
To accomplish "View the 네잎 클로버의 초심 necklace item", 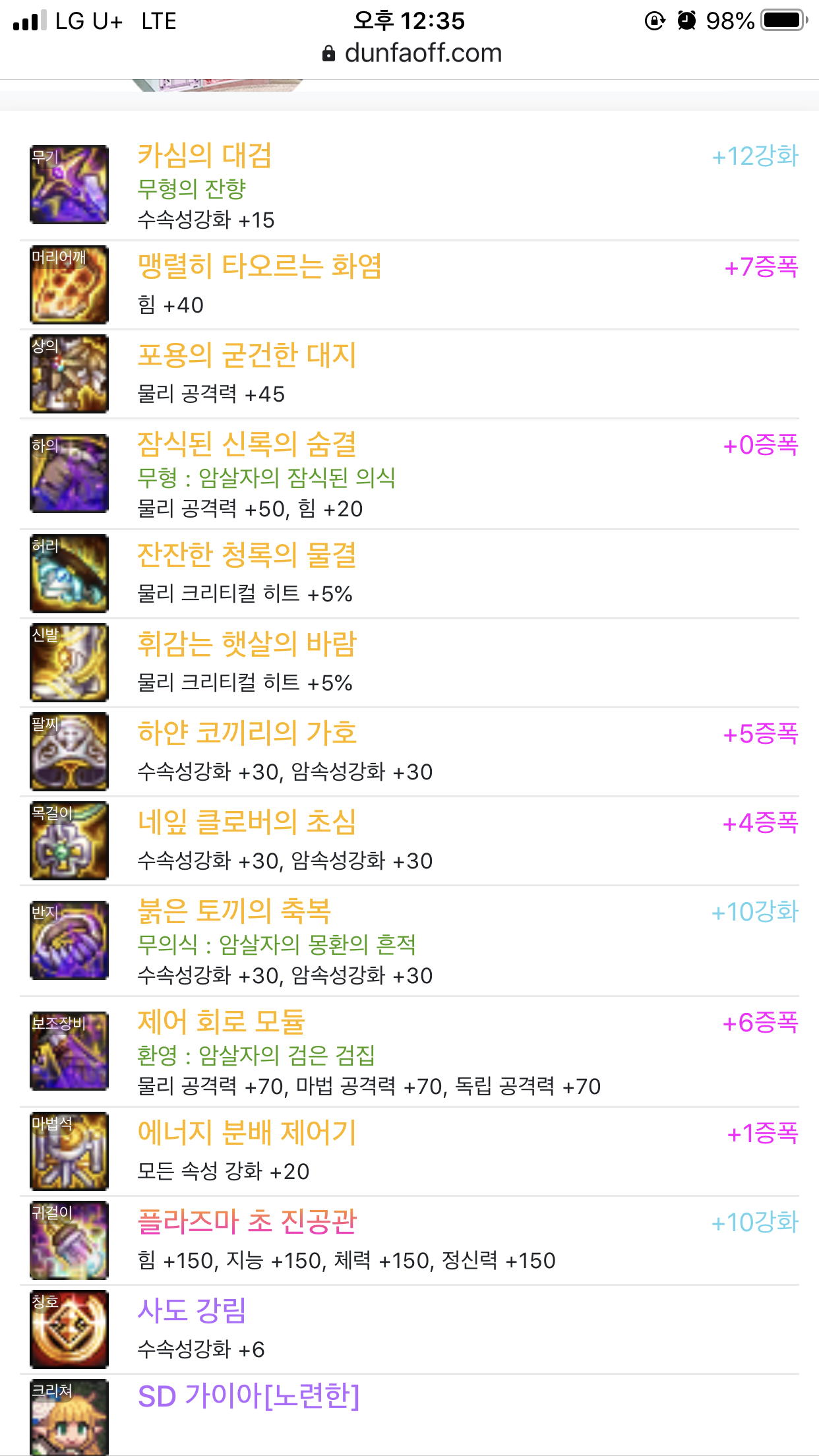I will (409, 841).
